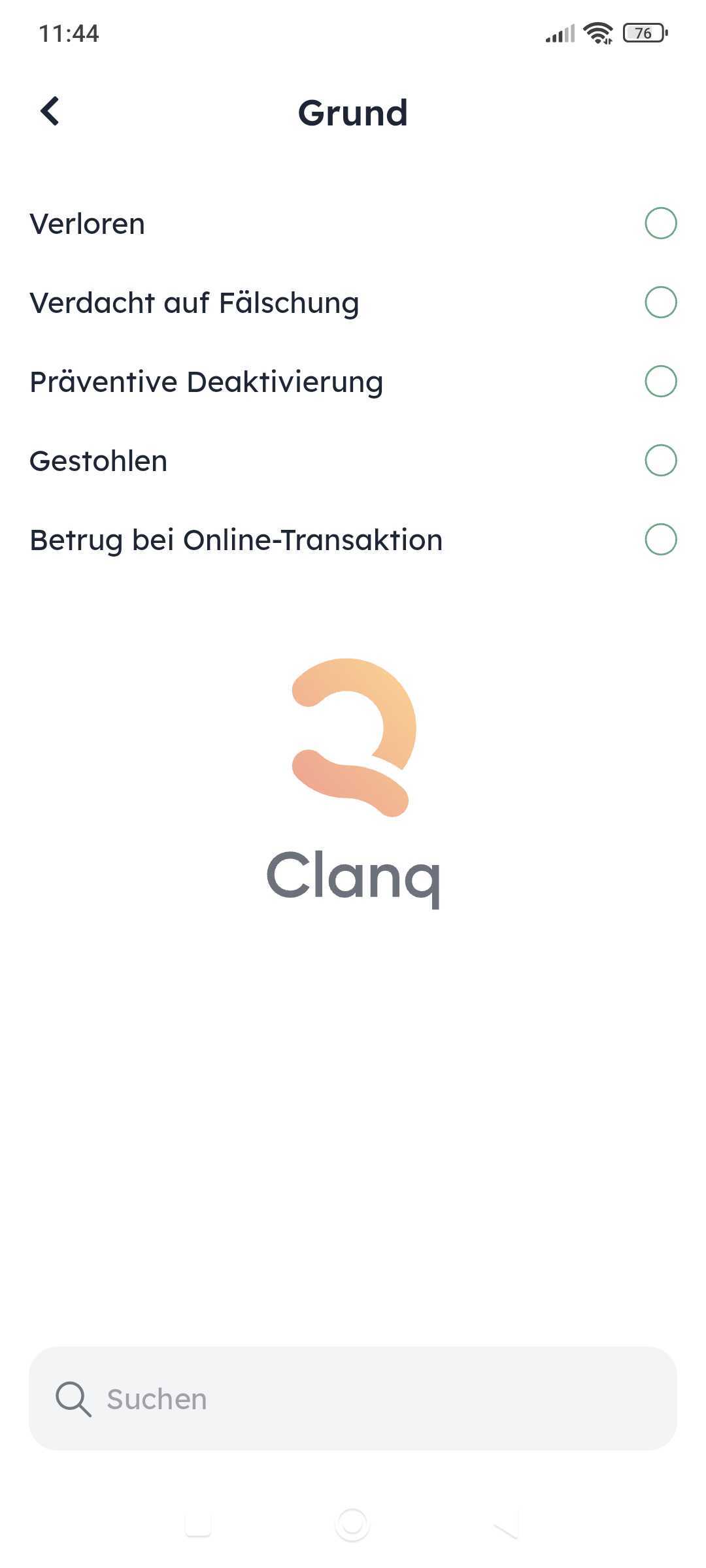The height and width of the screenshot is (1568, 706).
Task: Choose Verdacht auf Fälschung option
Action: coord(660,302)
